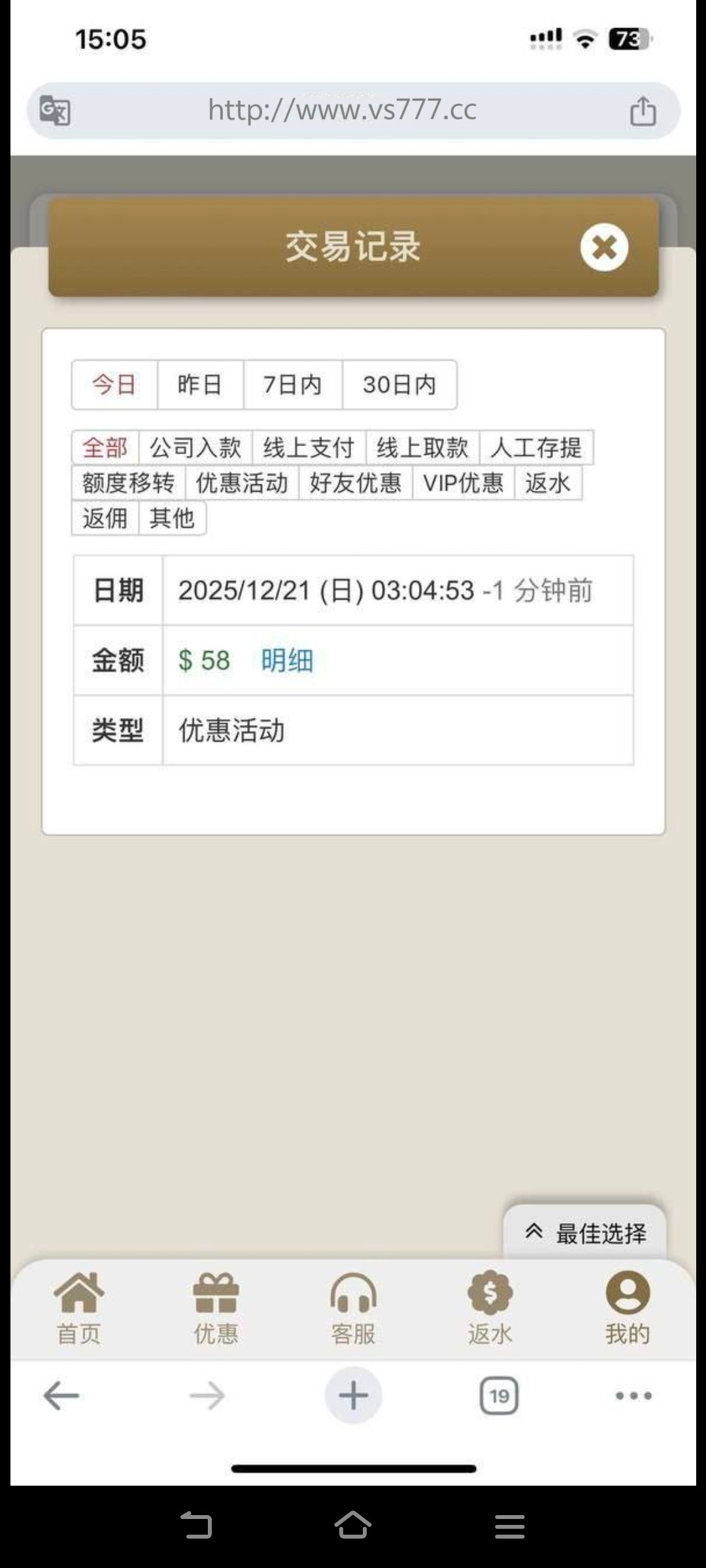
Task: Filter by 公司入款
Action: 195,448
